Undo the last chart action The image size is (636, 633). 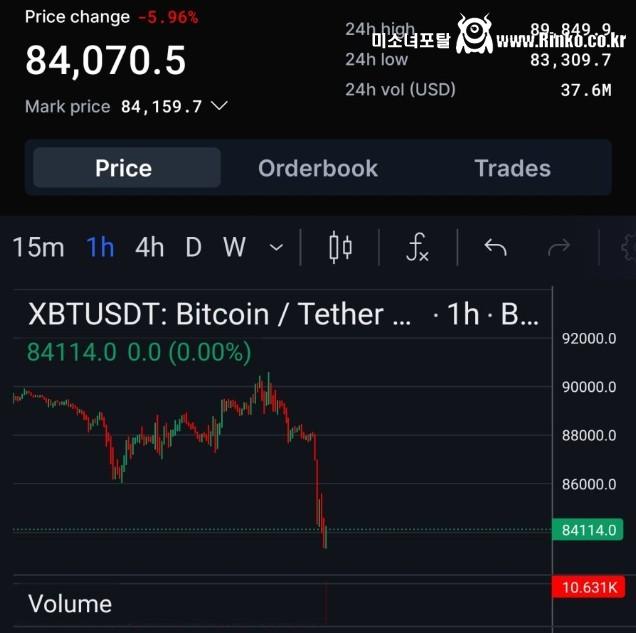[495, 247]
